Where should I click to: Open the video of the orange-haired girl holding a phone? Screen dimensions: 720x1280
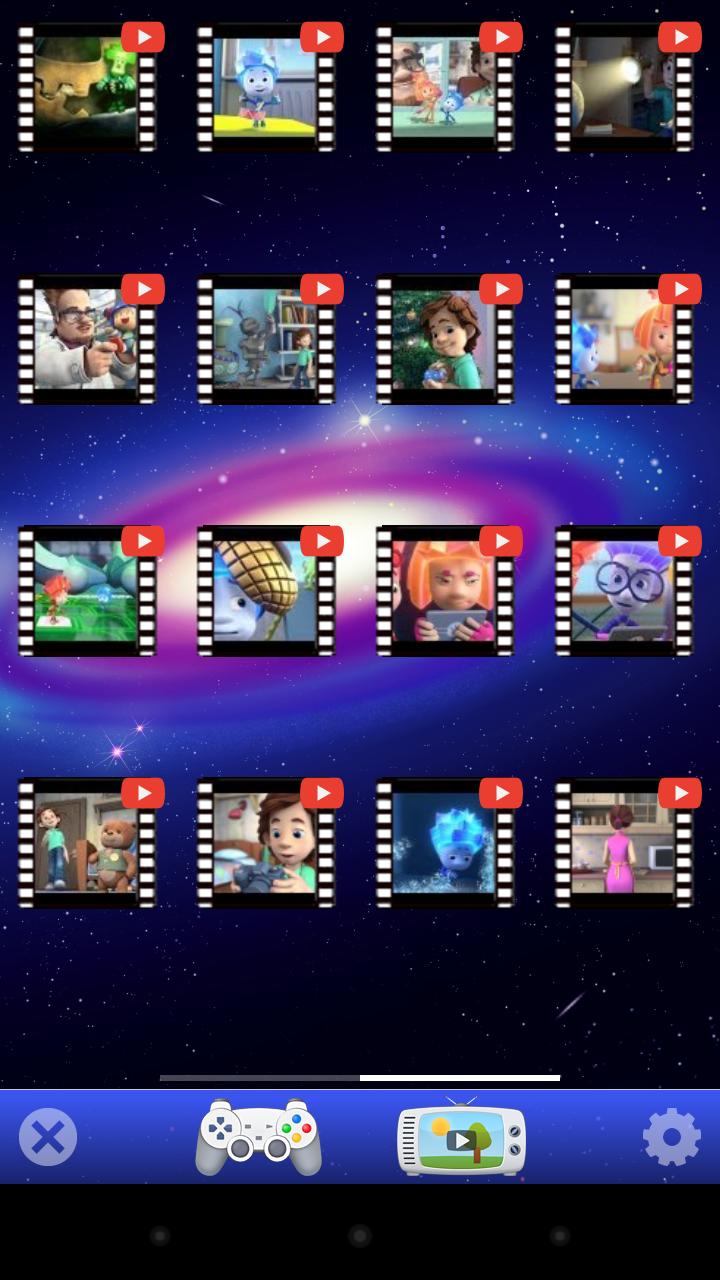[x=444, y=592]
